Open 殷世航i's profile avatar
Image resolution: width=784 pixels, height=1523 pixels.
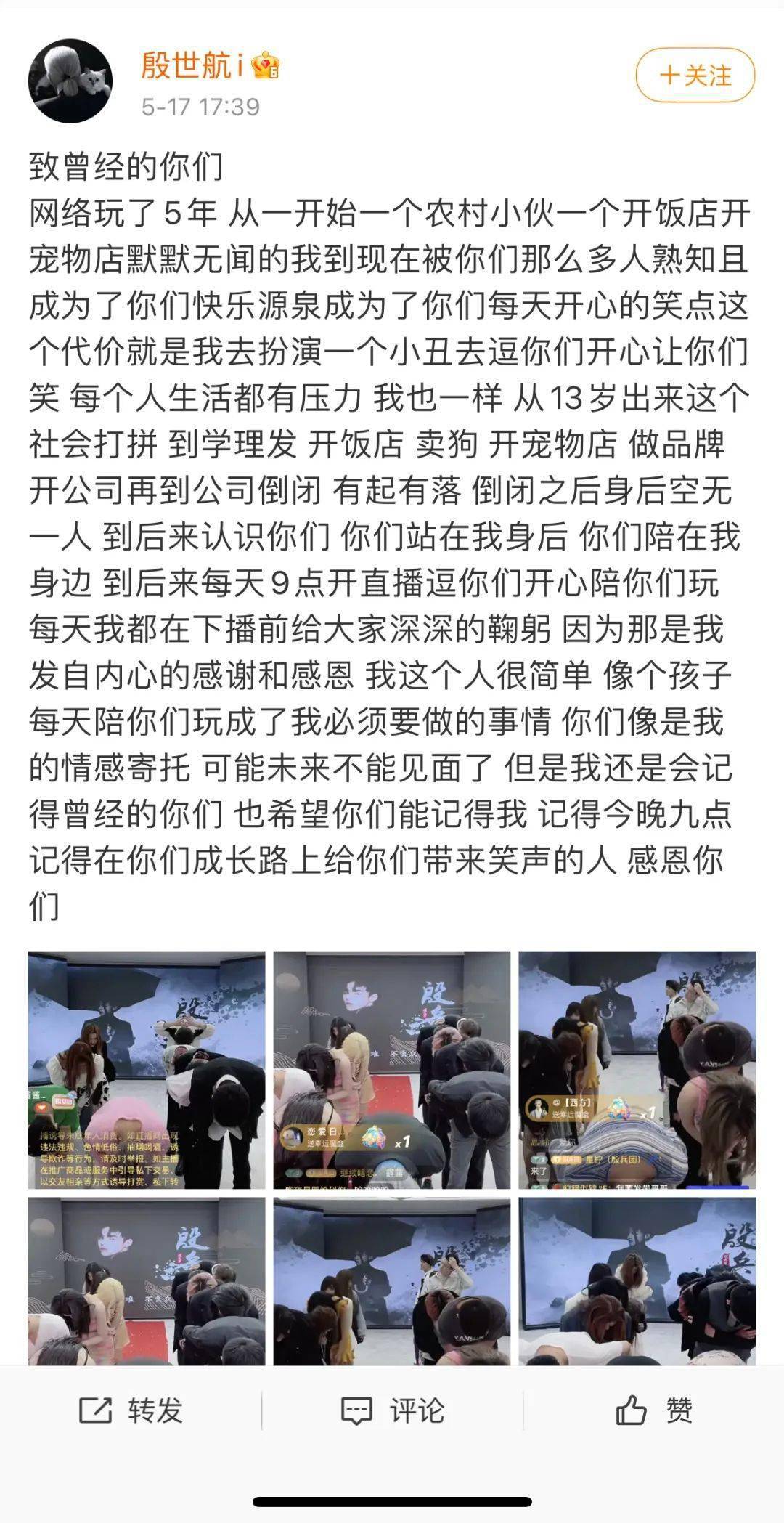point(70,81)
